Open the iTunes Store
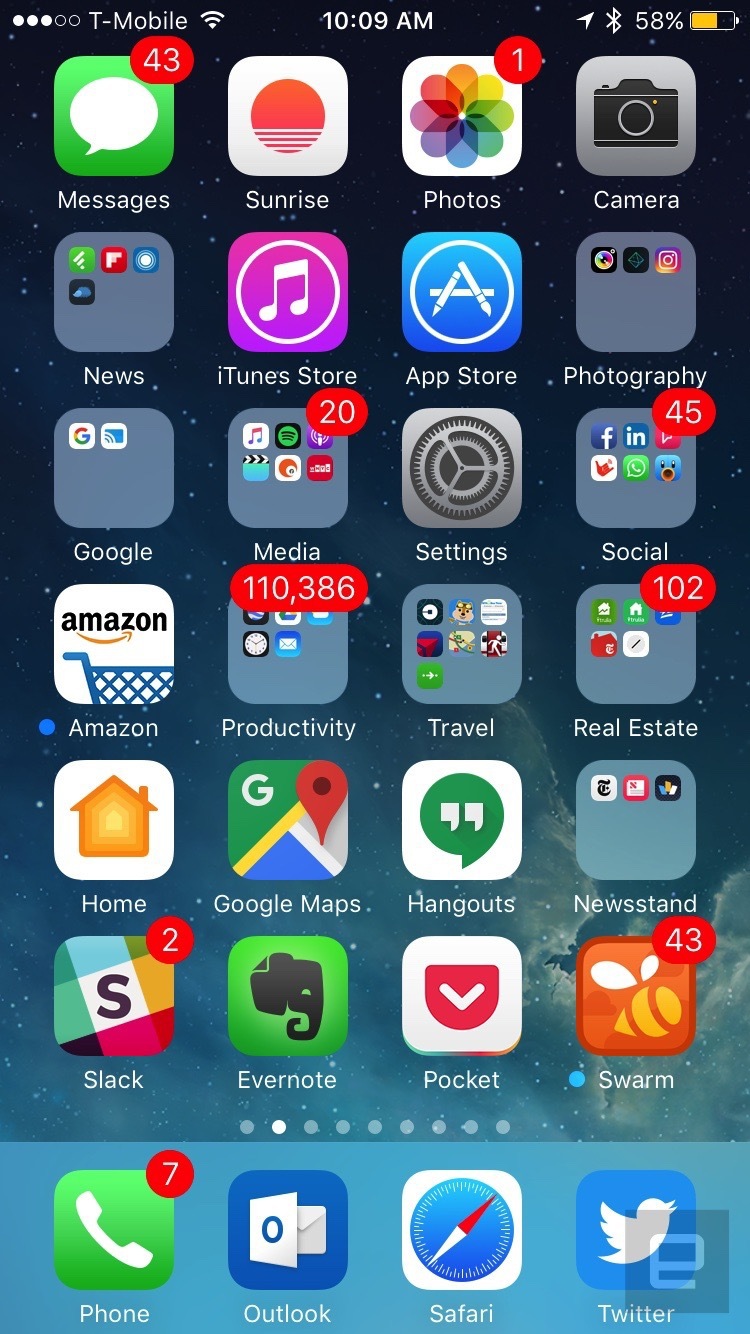Viewport: 750px width, 1334px height. pyautogui.click(x=288, y=292)
